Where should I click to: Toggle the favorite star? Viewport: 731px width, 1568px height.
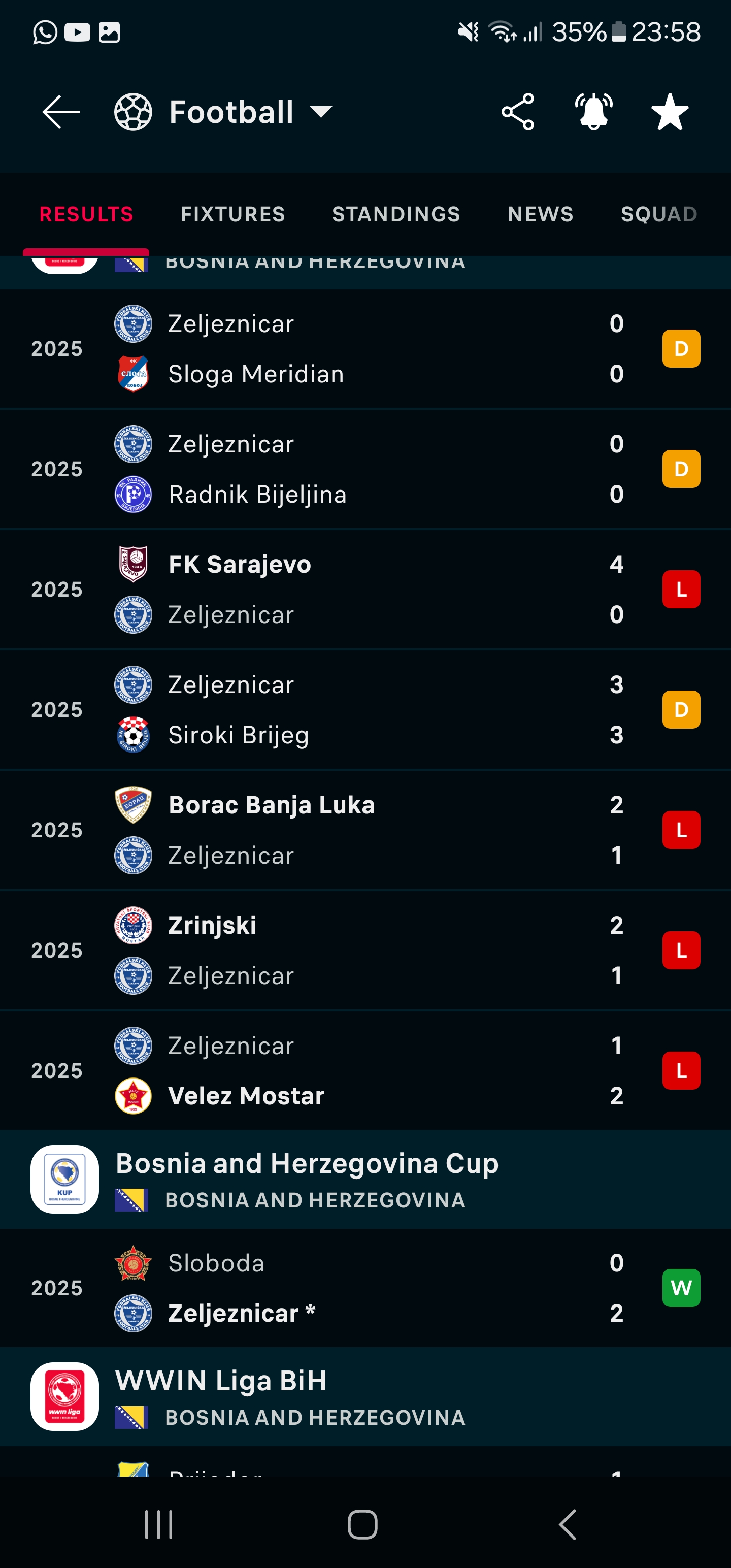click(670, 112)
